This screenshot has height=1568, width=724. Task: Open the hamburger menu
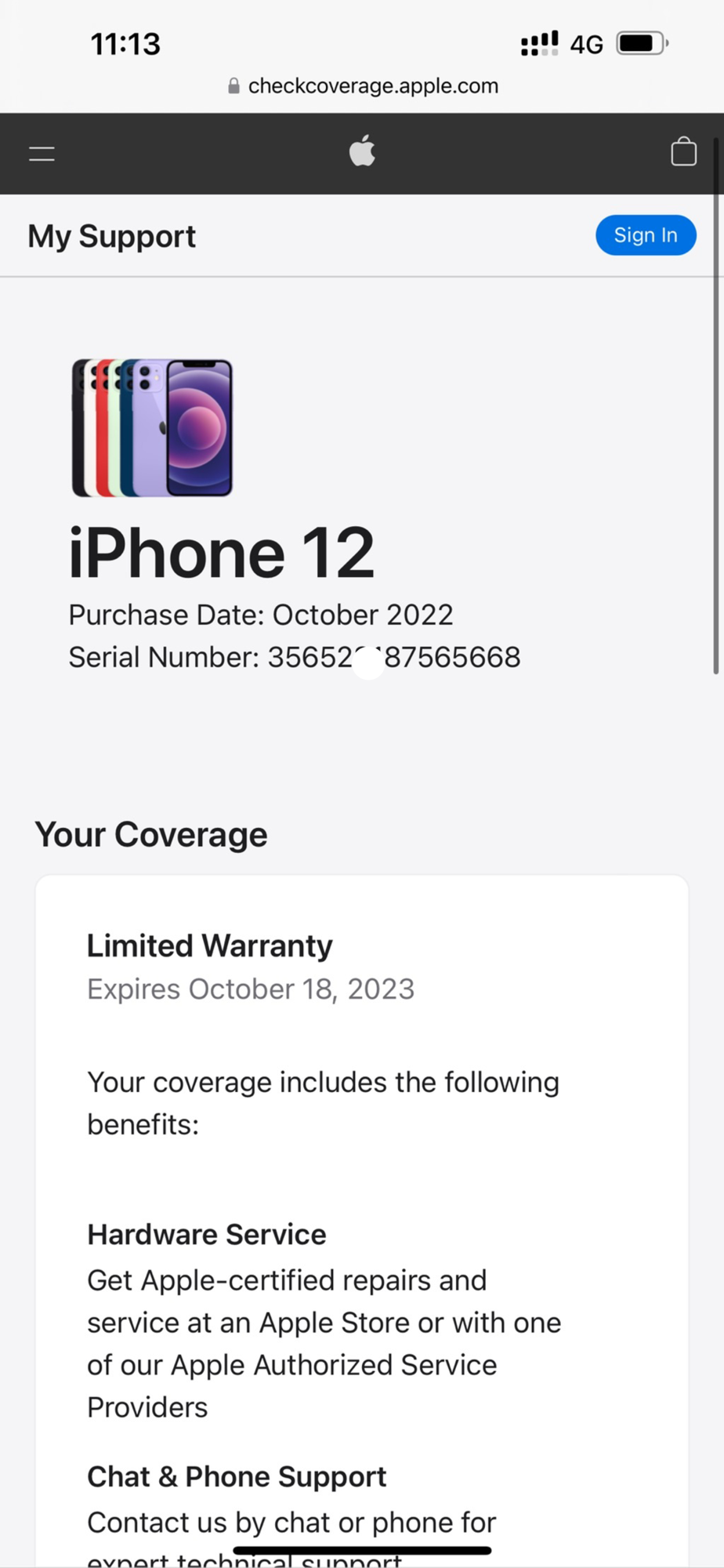pyautogui.click(x=42, y=154)
